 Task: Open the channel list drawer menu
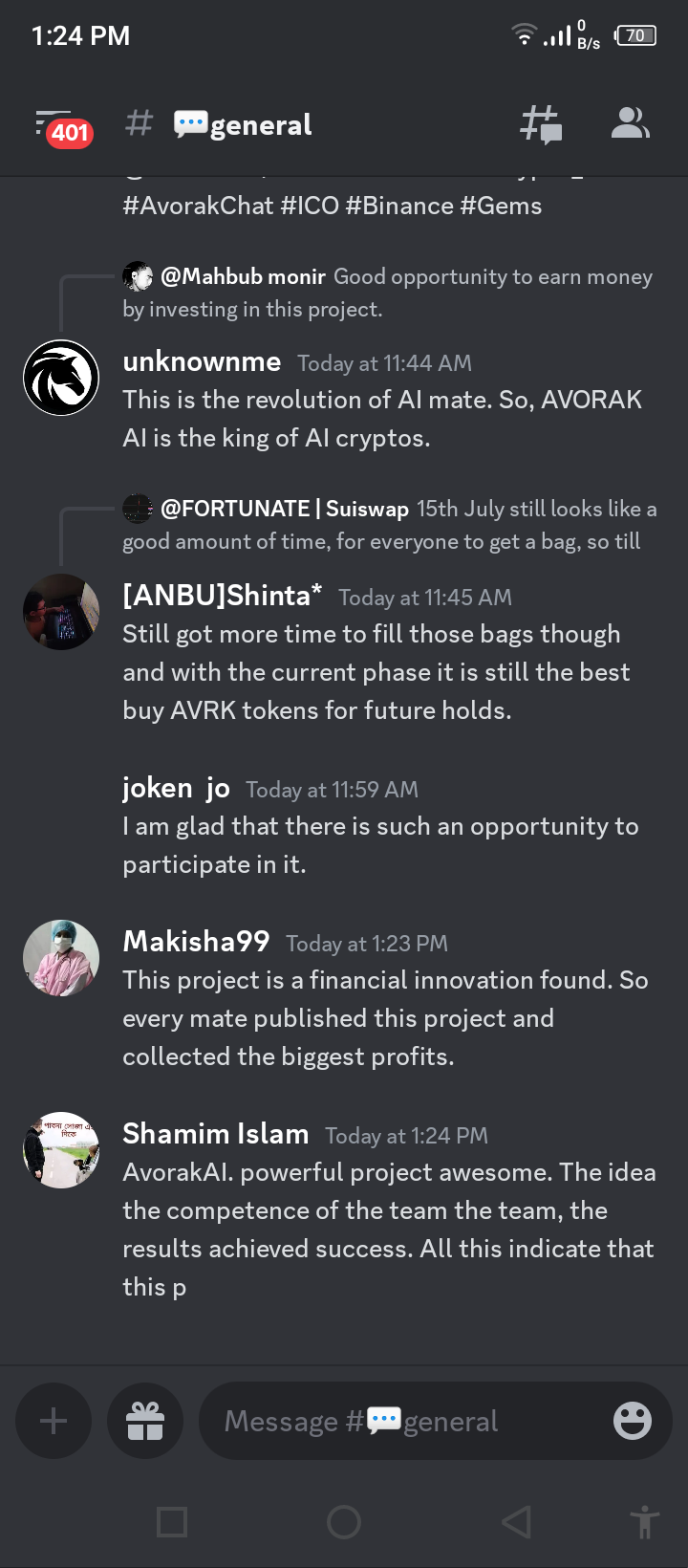[57, 124]
